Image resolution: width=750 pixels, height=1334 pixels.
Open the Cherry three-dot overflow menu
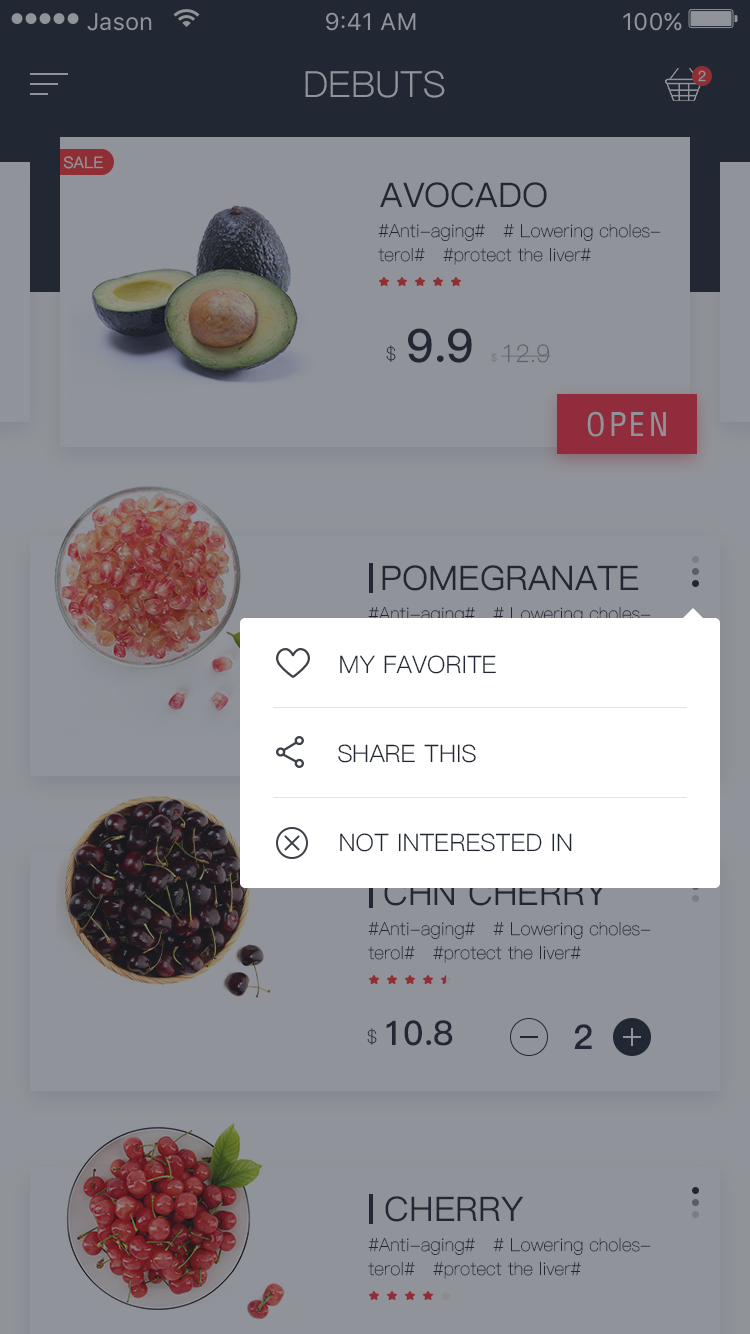click(x=695, y=1203)
